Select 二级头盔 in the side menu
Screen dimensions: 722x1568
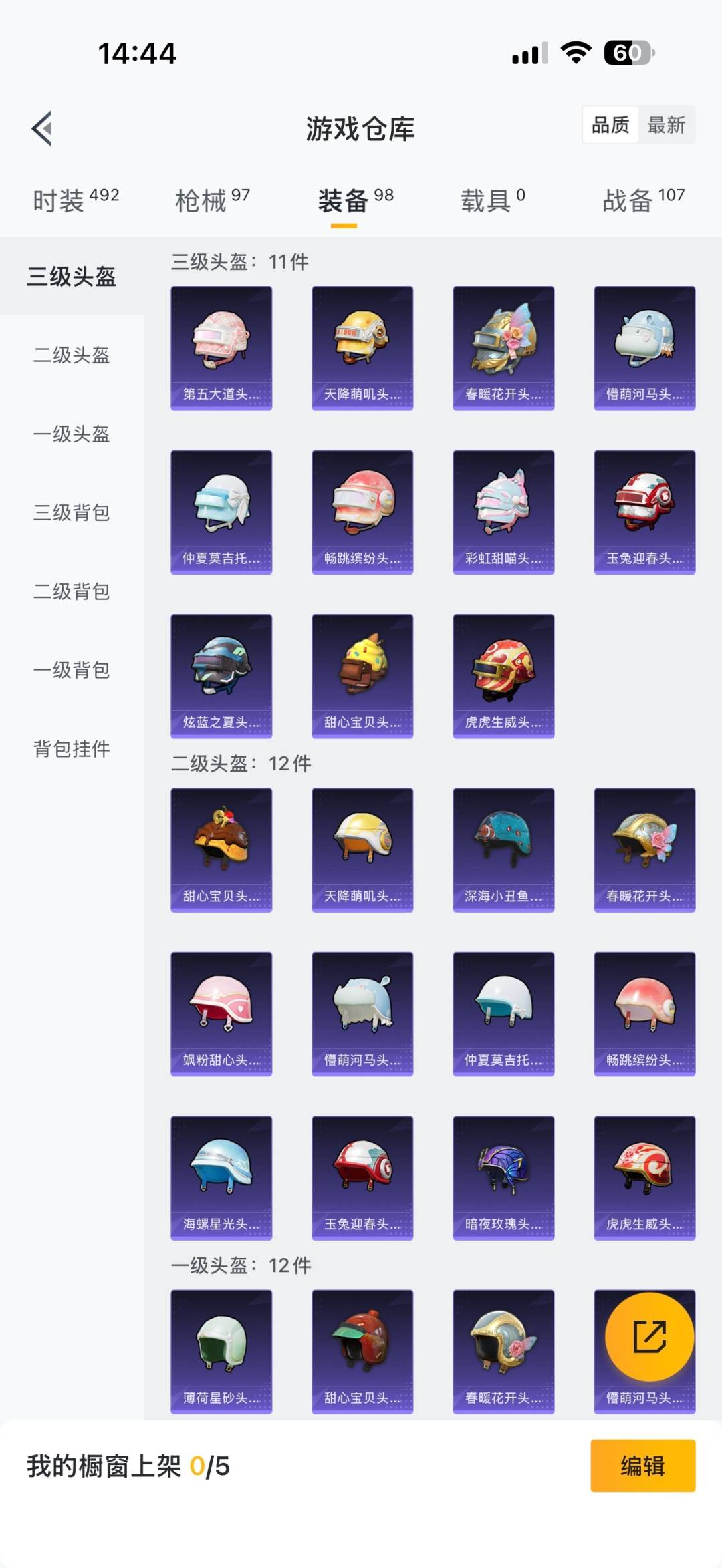(x=72, y=355)
